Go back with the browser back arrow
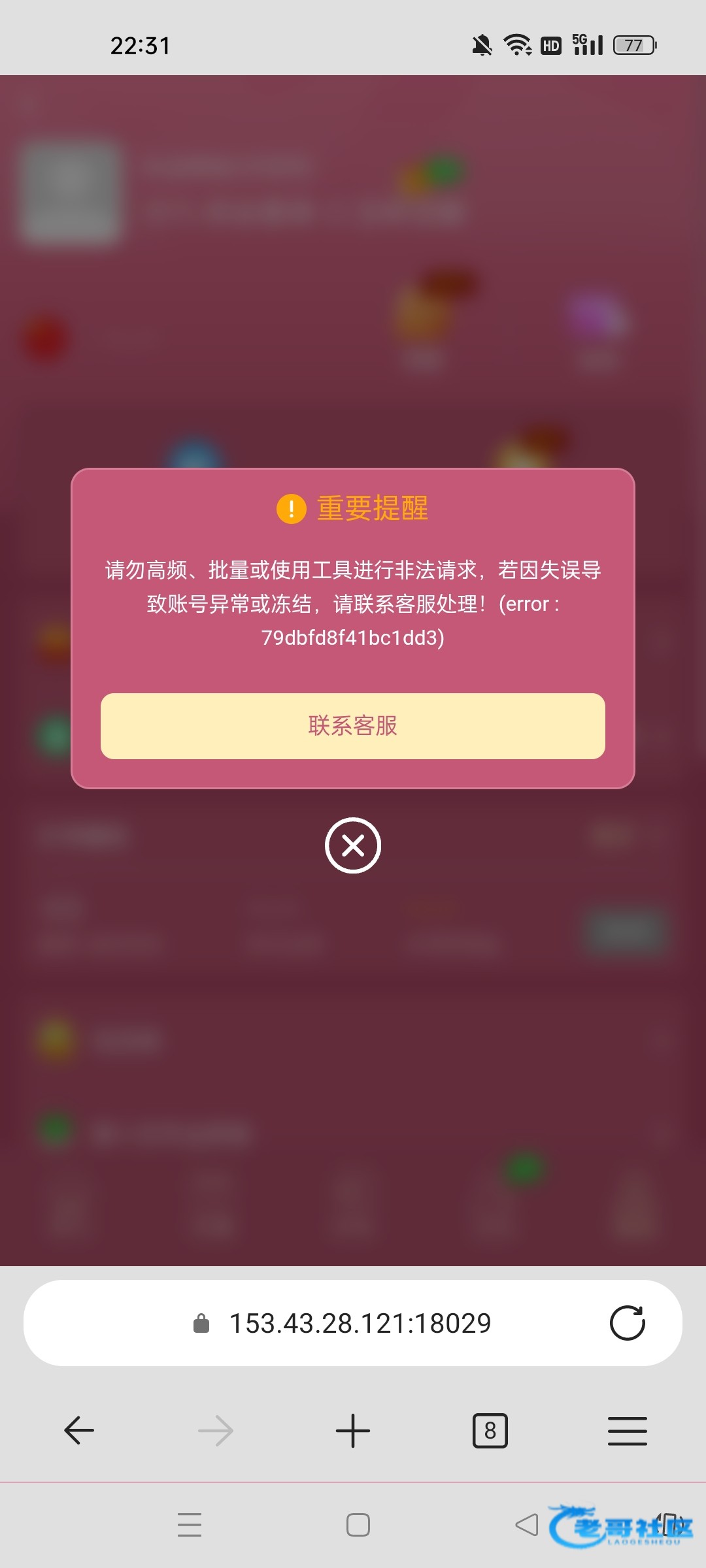 point(79,1431)
